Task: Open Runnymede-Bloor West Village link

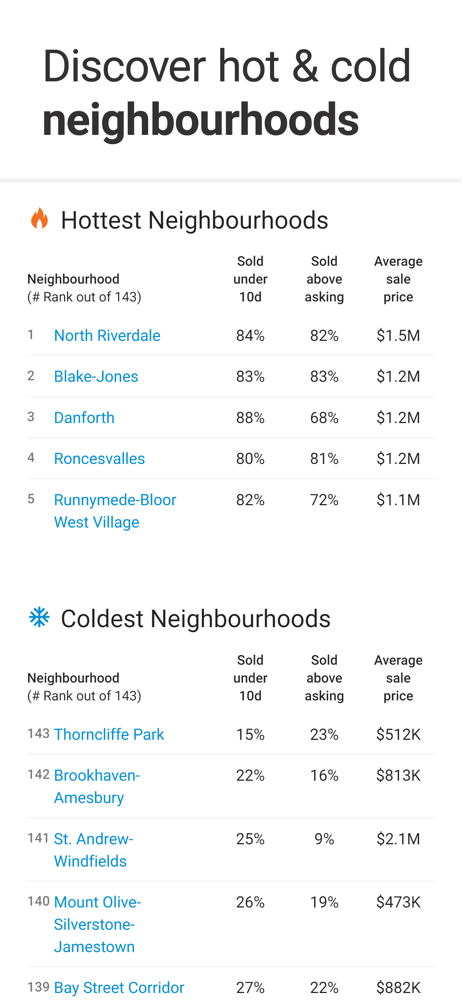Action: [115, 511]
